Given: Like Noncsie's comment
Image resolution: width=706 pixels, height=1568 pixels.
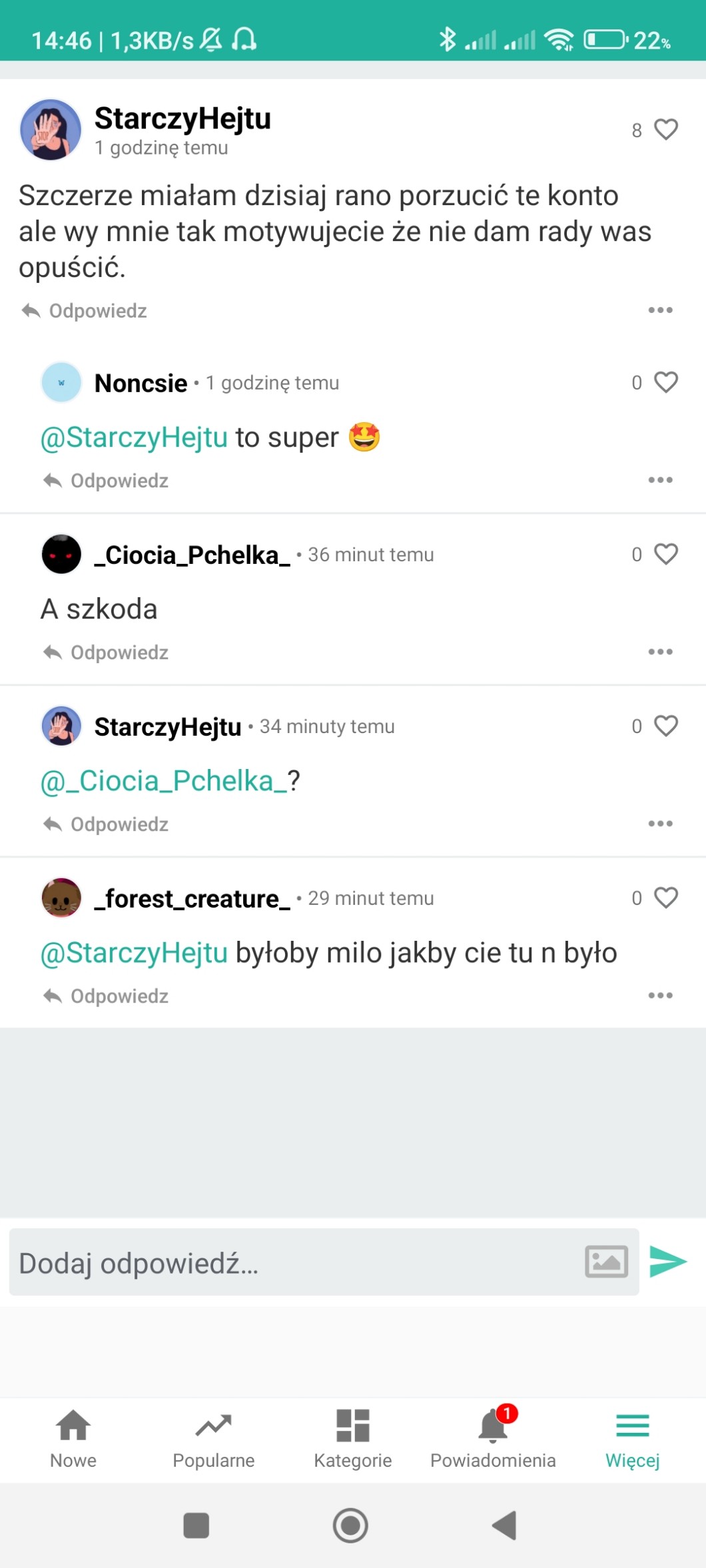Looking at the screenshot, I should [x=665, y=382].
